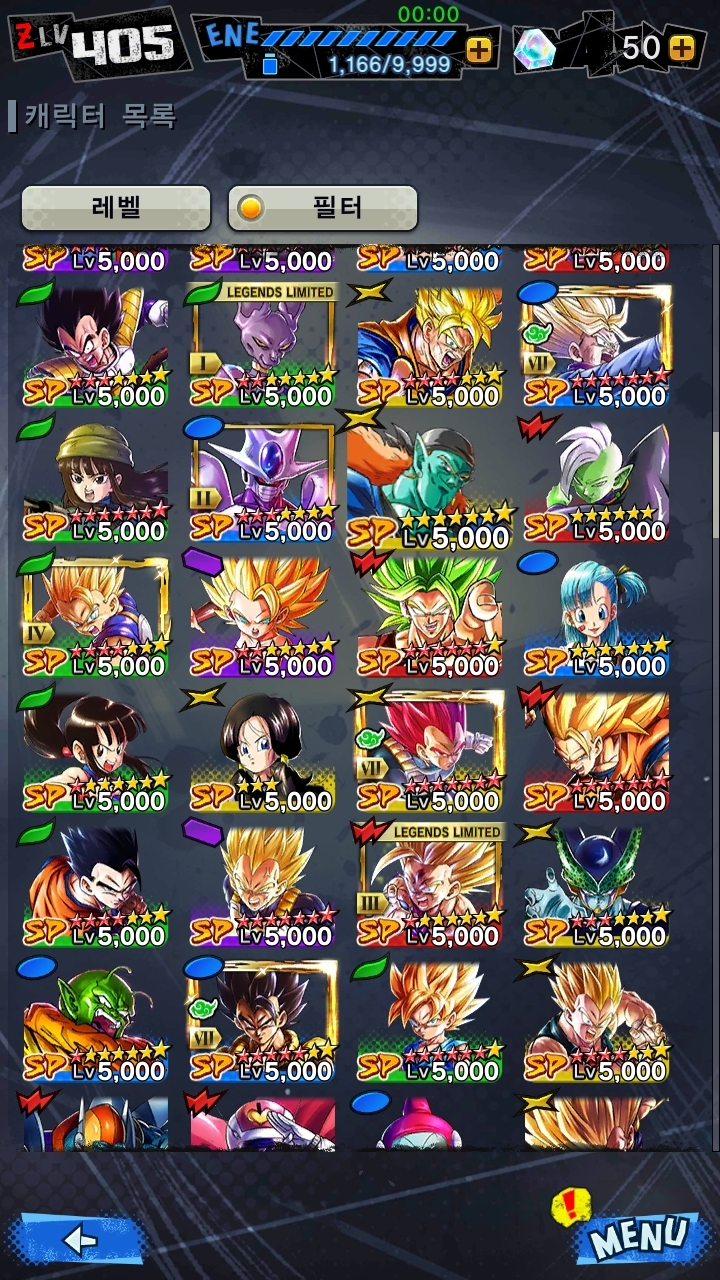Screen dimensions: 720x1280
Task: Go back with the arrow button
Action: [x=78, y=1240]
